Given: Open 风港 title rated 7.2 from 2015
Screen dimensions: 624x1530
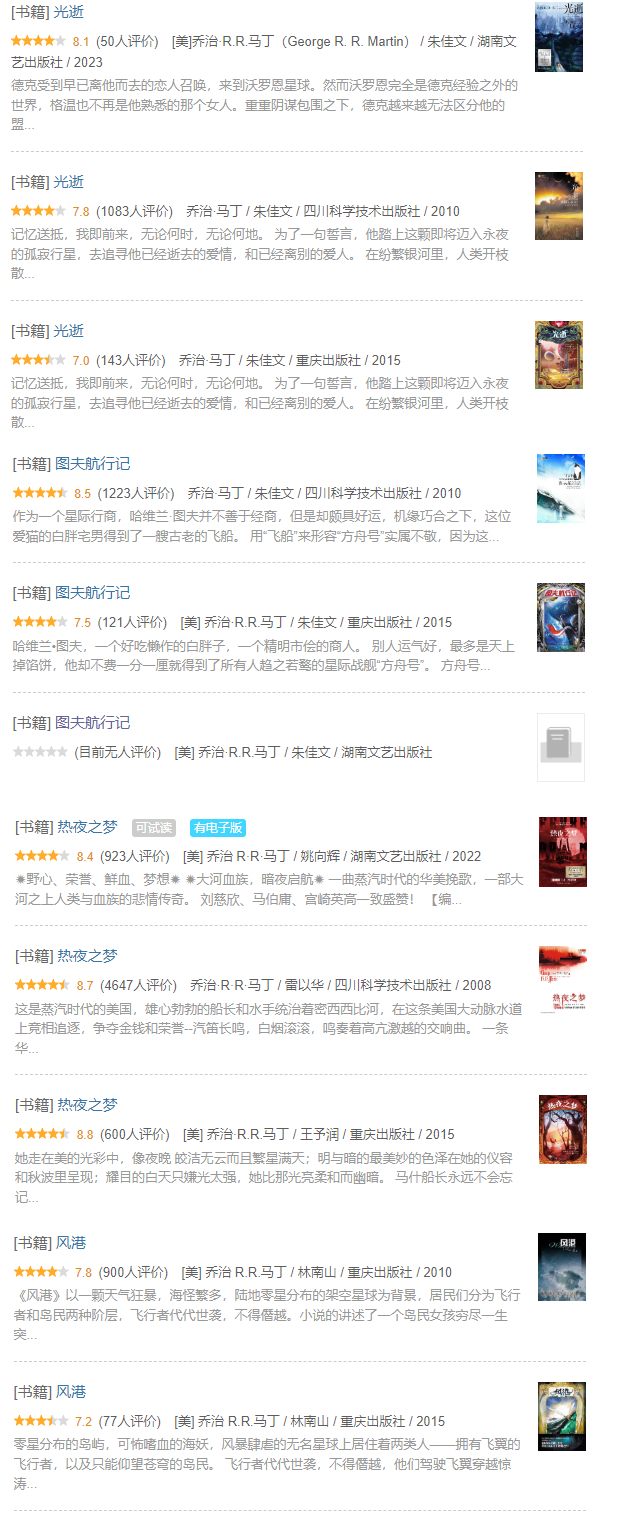Looking at the screenshot, I should click(x=71, y=1392).
